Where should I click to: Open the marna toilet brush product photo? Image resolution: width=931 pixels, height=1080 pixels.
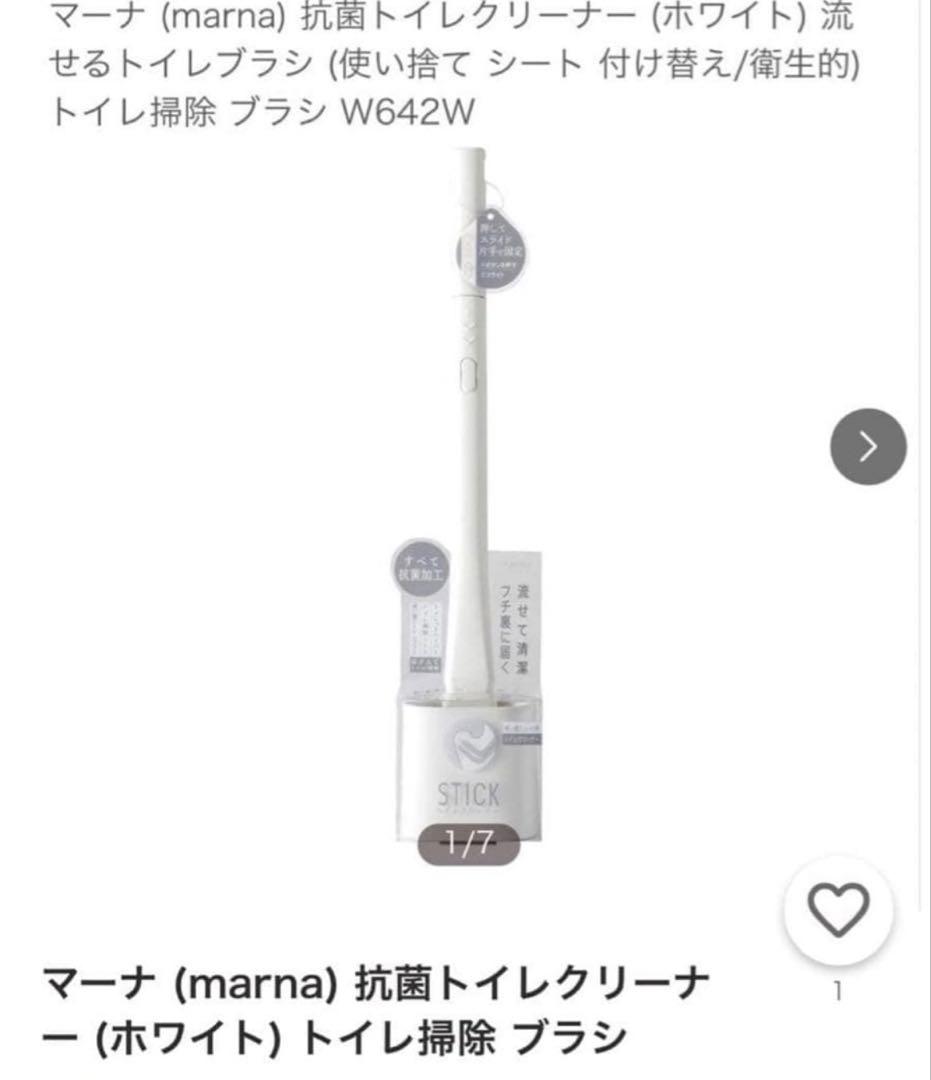coord(468,500)
